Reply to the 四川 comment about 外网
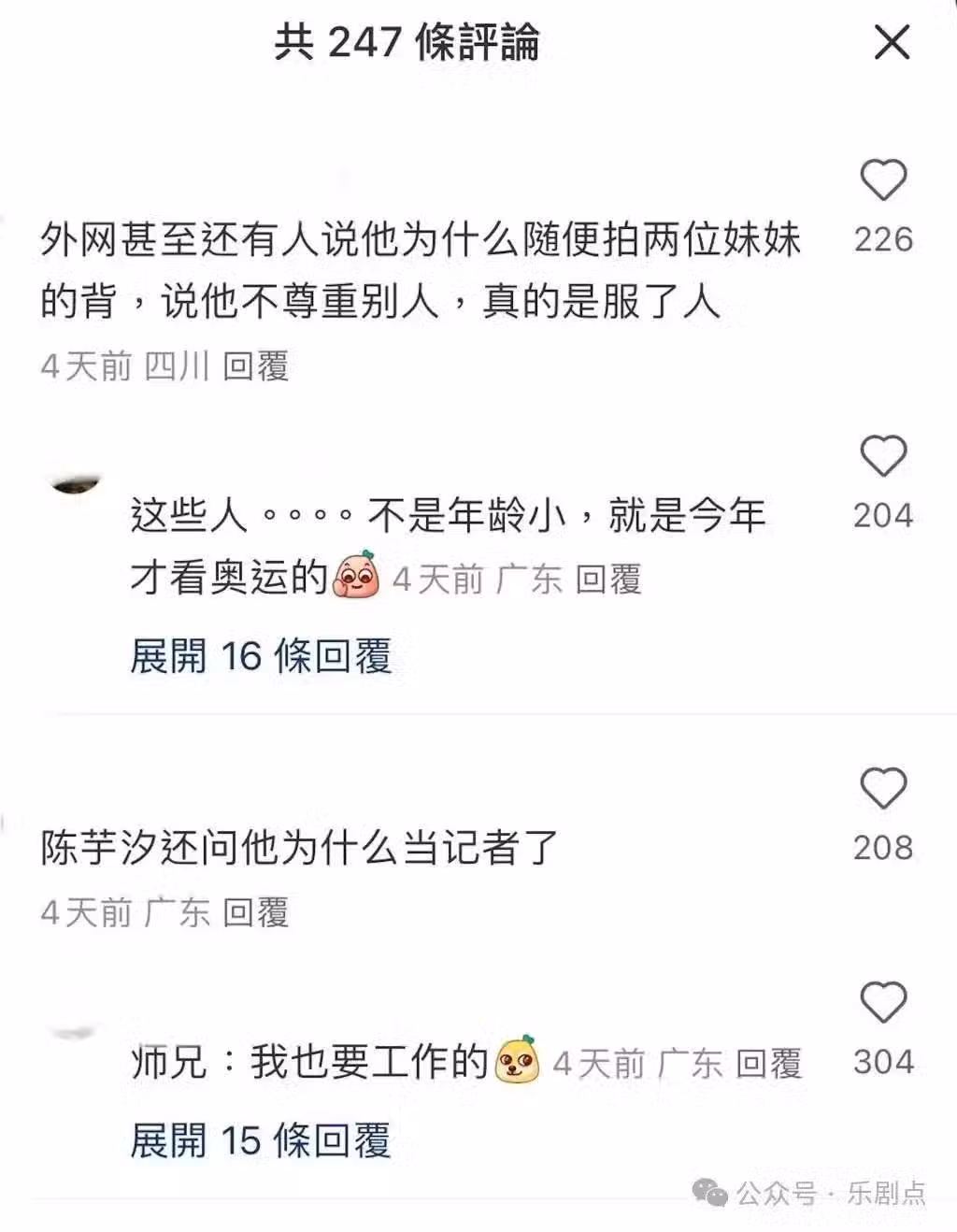 (255, 366)
